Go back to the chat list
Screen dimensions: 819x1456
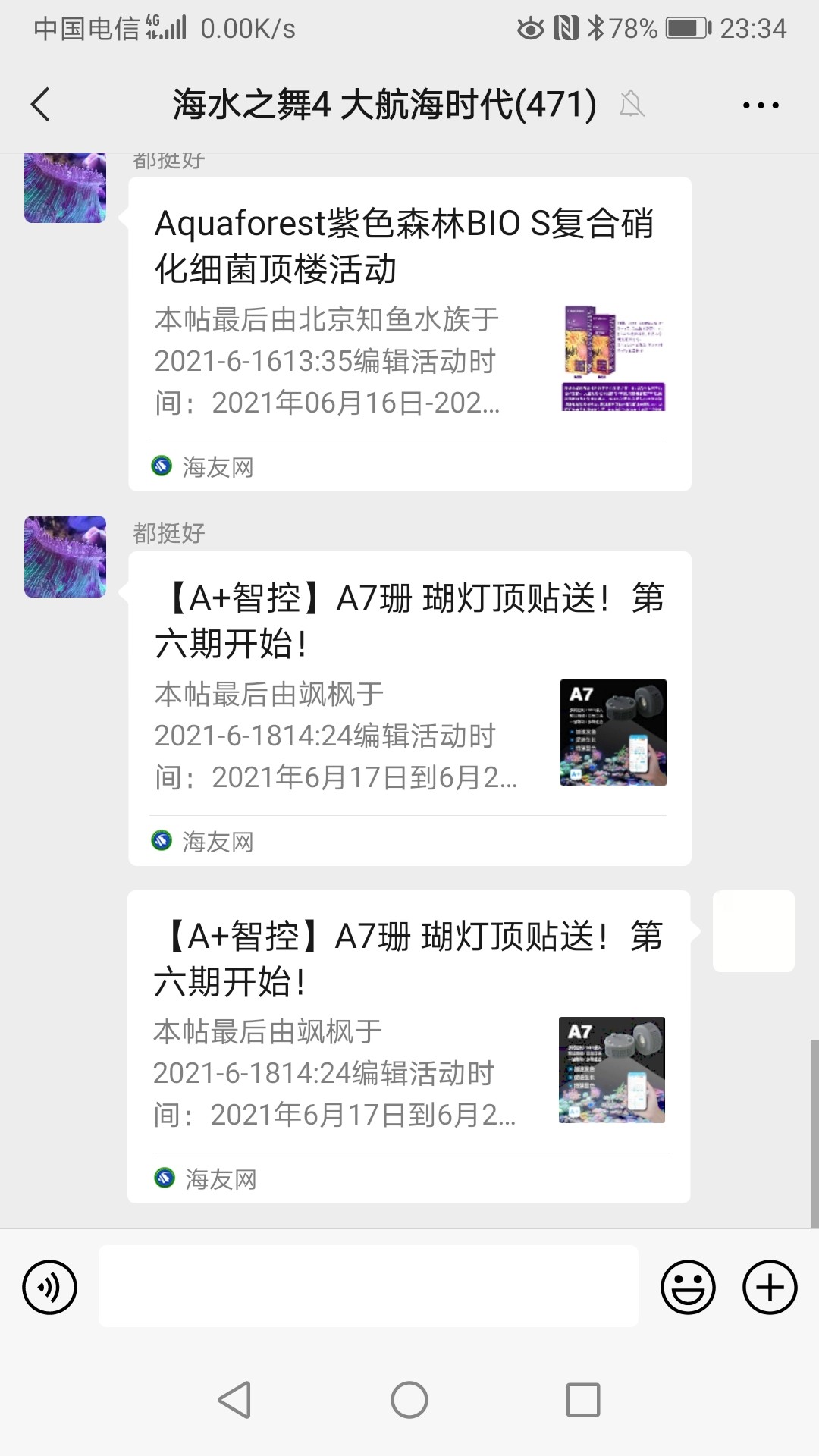[42, 105]
